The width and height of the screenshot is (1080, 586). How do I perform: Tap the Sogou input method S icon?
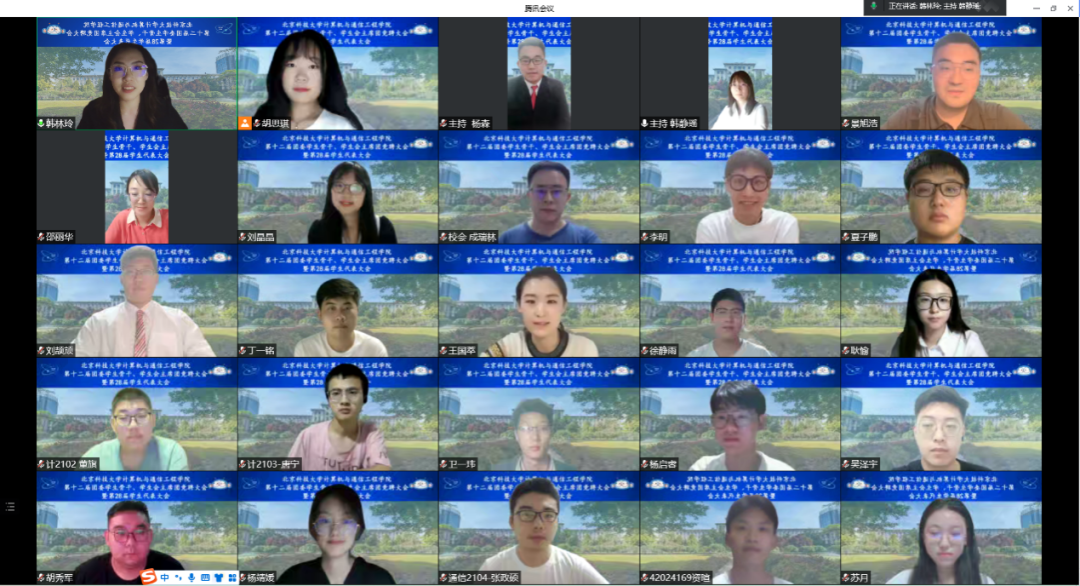[148, 577]
